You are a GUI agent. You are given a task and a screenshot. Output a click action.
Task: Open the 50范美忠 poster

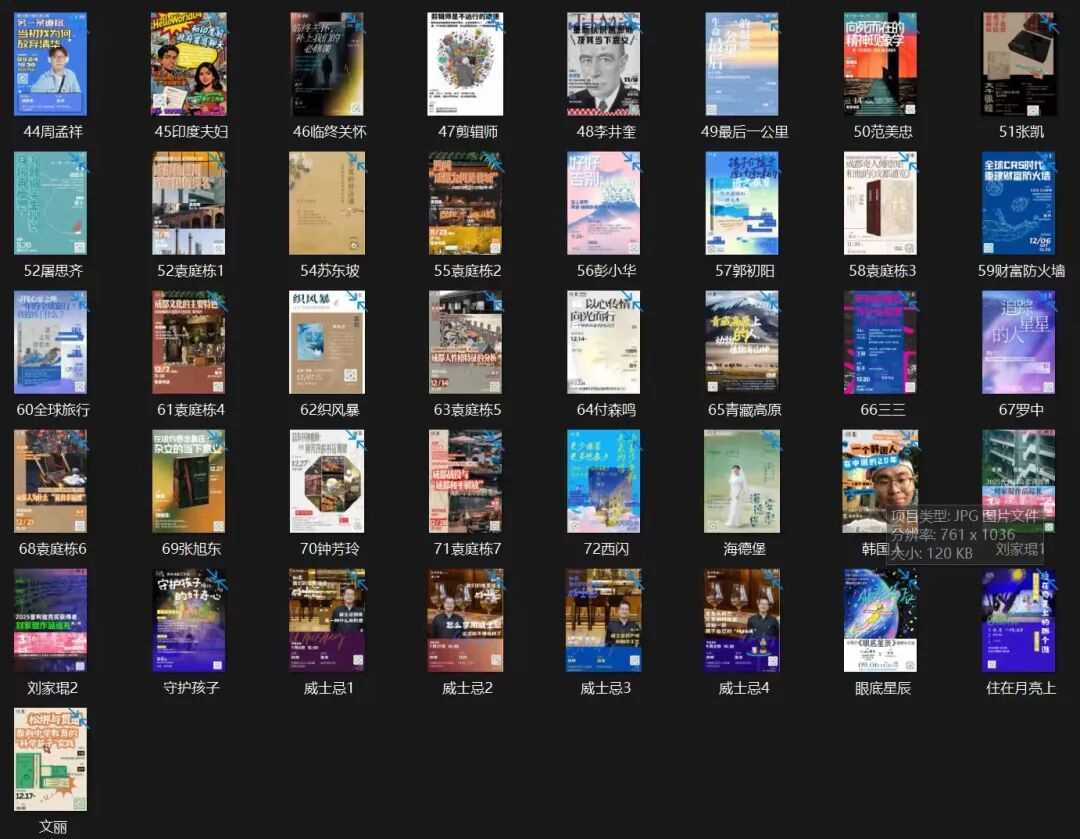(880, 64)
